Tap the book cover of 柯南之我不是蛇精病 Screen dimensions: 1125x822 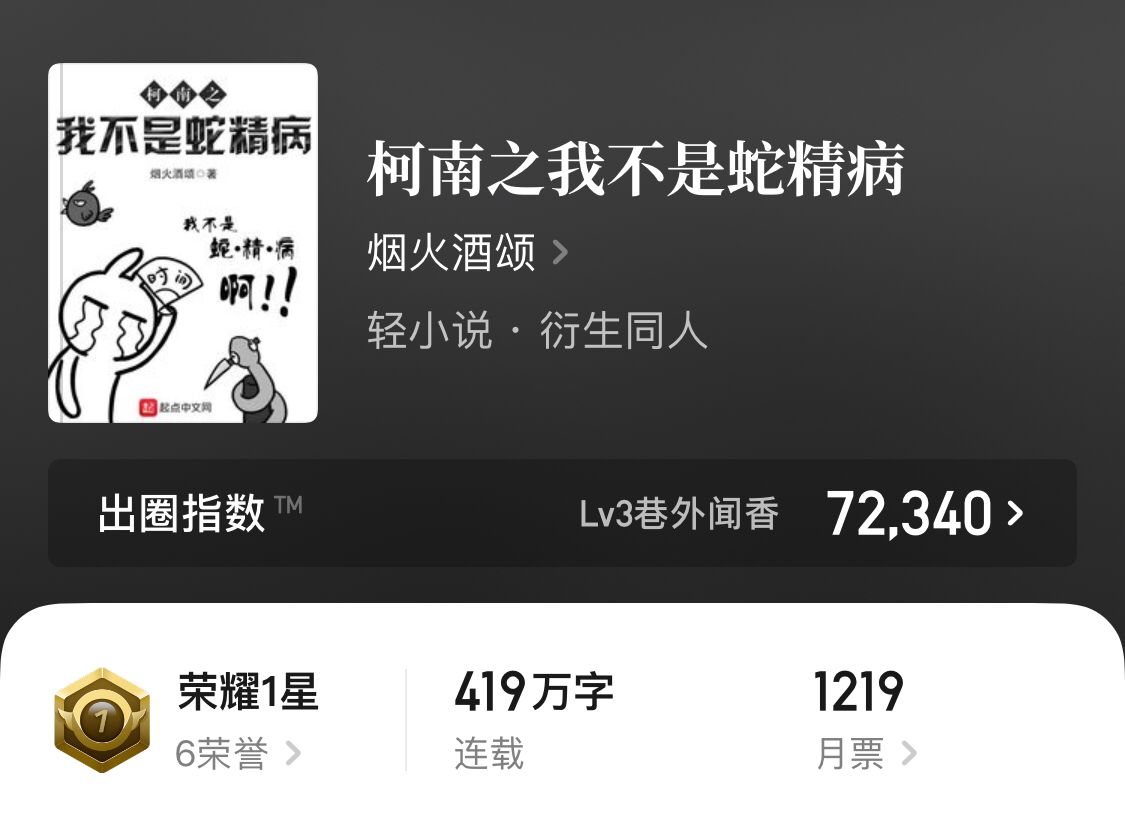[x=183, y=243]
